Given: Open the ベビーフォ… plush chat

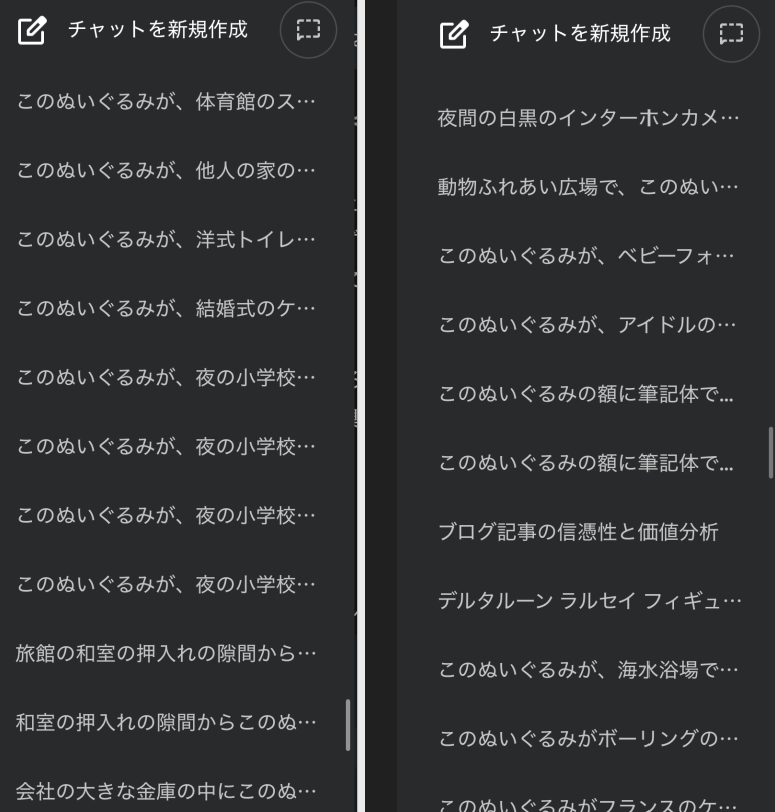Looking at the screenshot, I should coord(588,256).
